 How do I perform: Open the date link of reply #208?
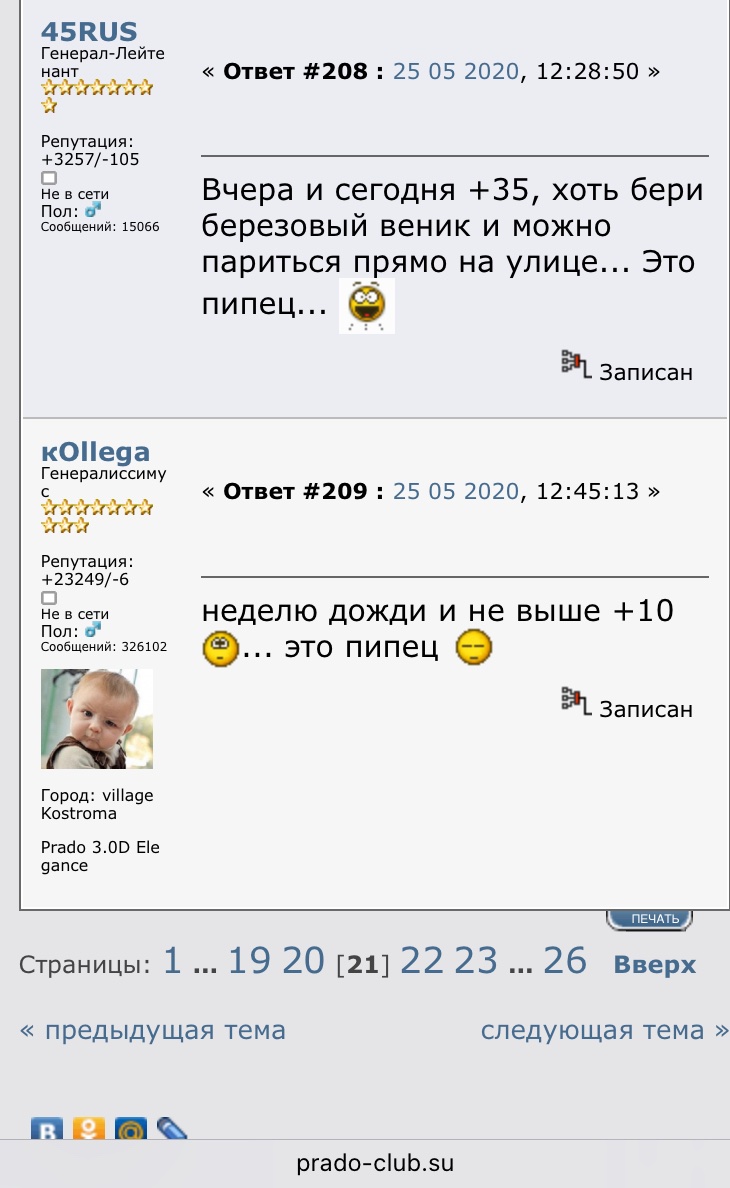point(456,71)
